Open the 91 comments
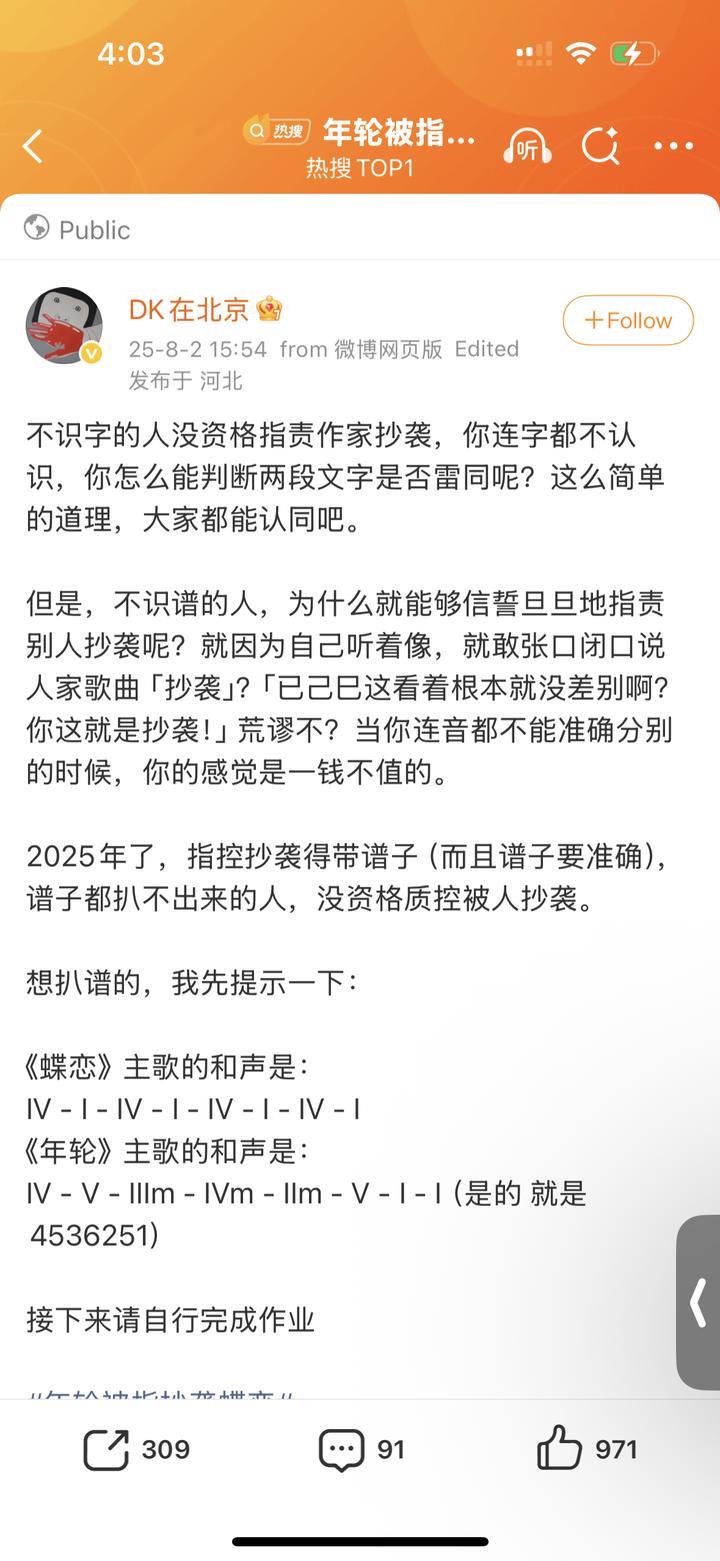 tap(361, 1450)
